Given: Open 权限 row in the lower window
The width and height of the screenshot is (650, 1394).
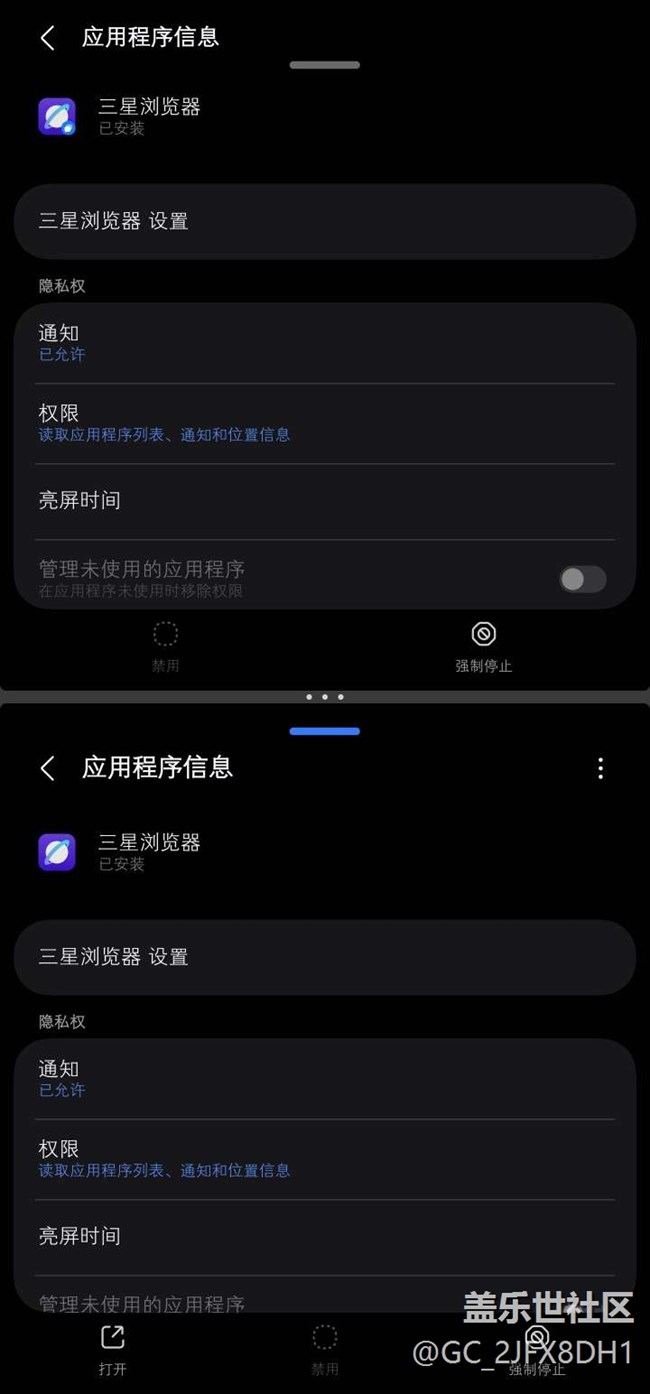Looking at the screenshot, I should (x=325, y=1159).
